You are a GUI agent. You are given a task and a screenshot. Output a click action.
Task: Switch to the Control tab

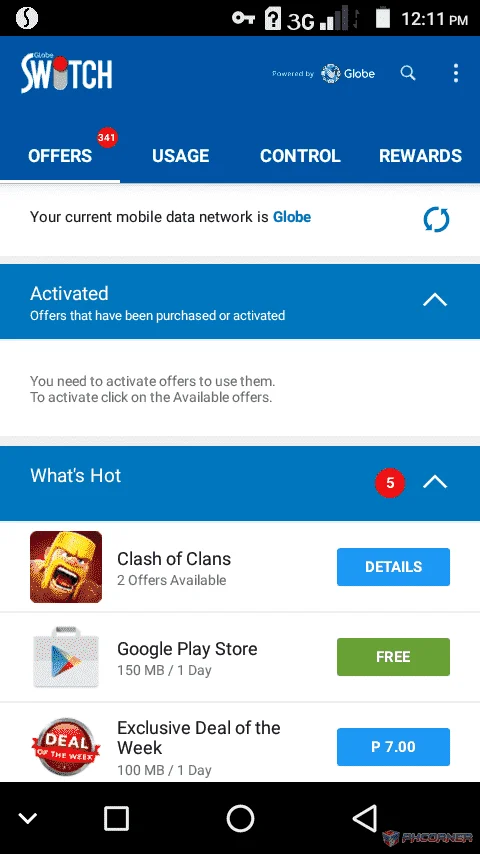[300, 156]
